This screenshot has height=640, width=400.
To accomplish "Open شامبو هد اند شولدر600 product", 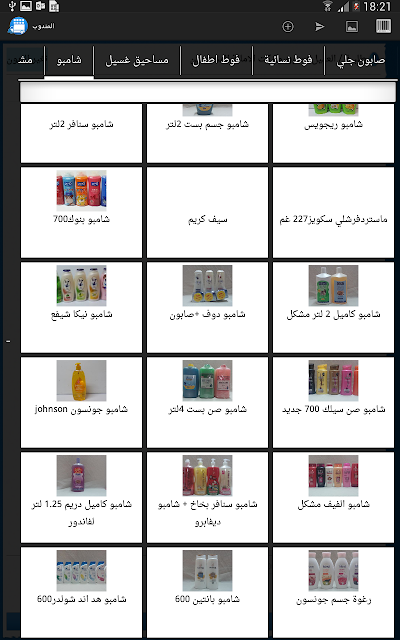I will 81,593.
